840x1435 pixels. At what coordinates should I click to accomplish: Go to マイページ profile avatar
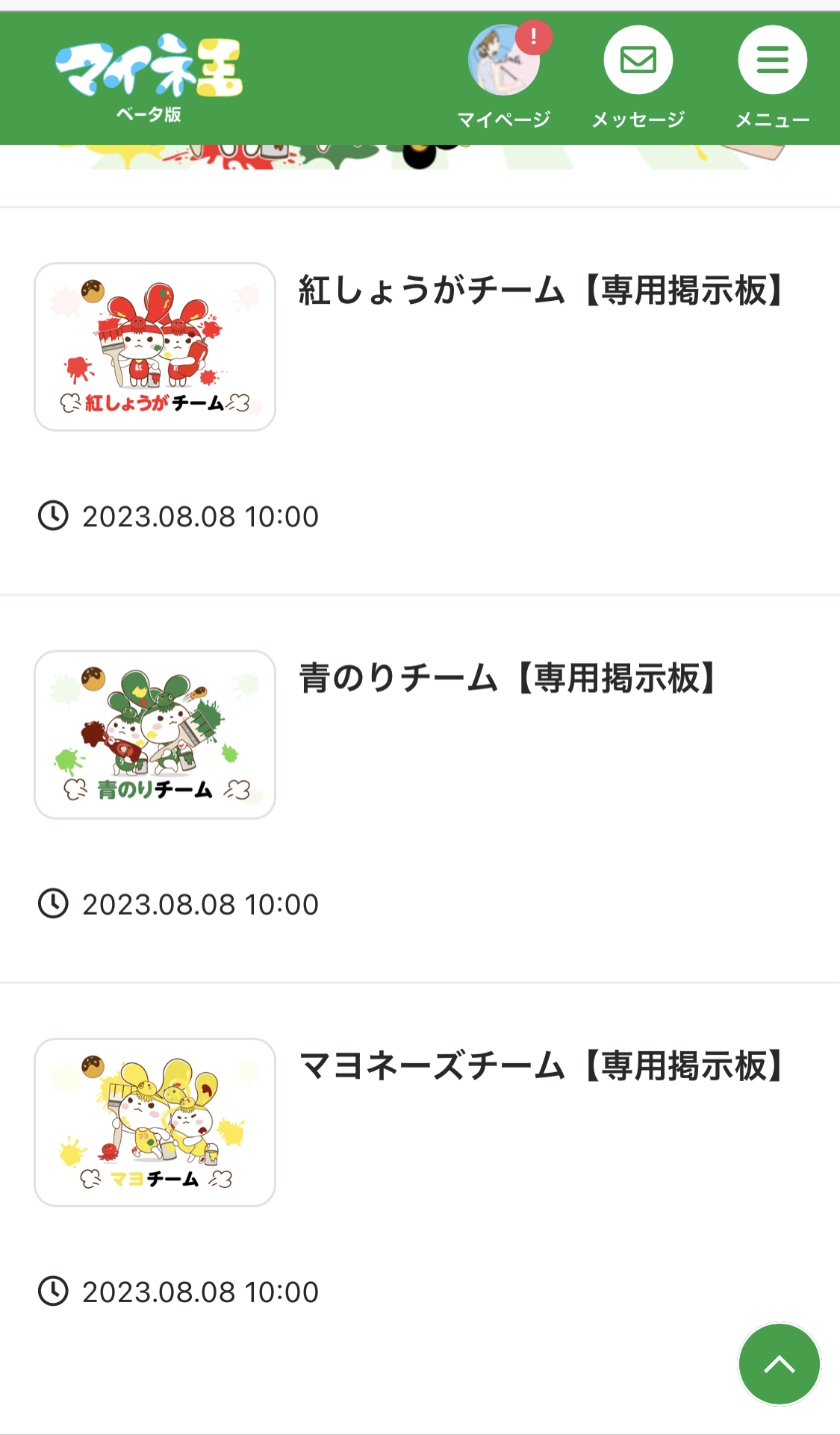pos(504,61)
